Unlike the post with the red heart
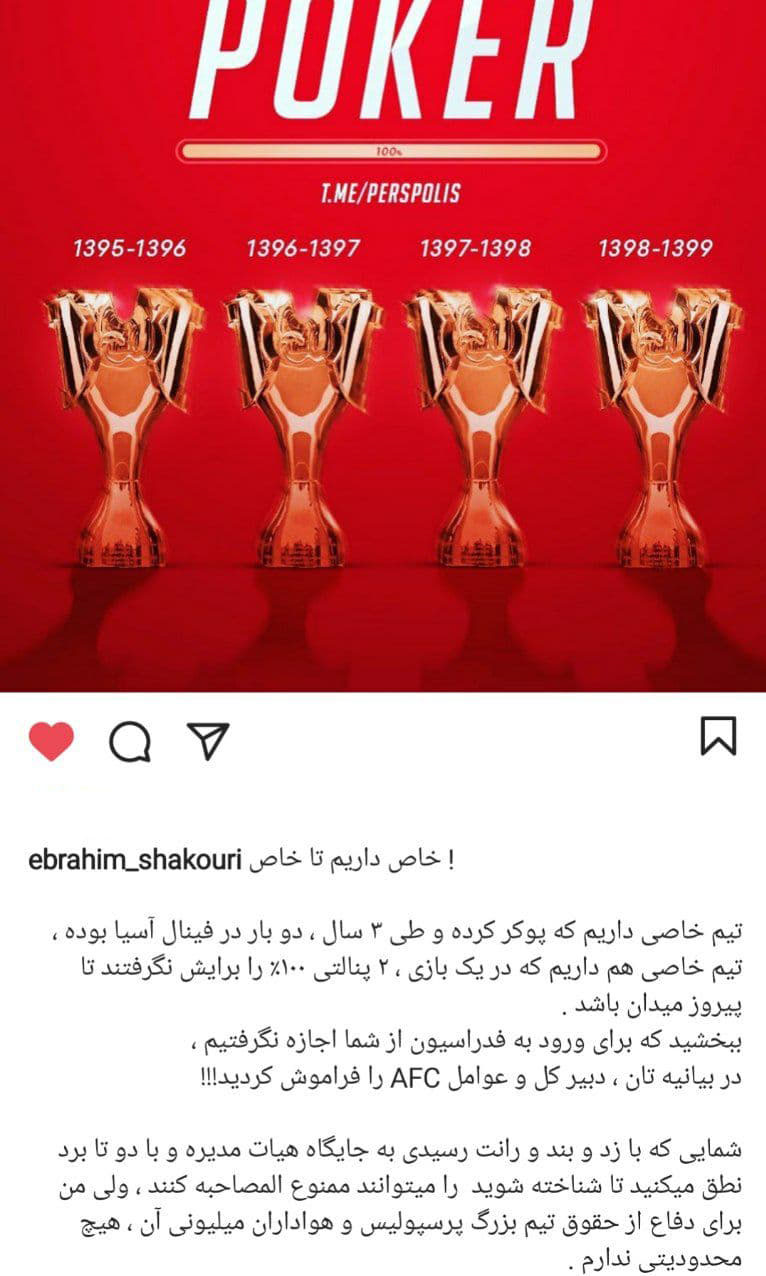 51,740
